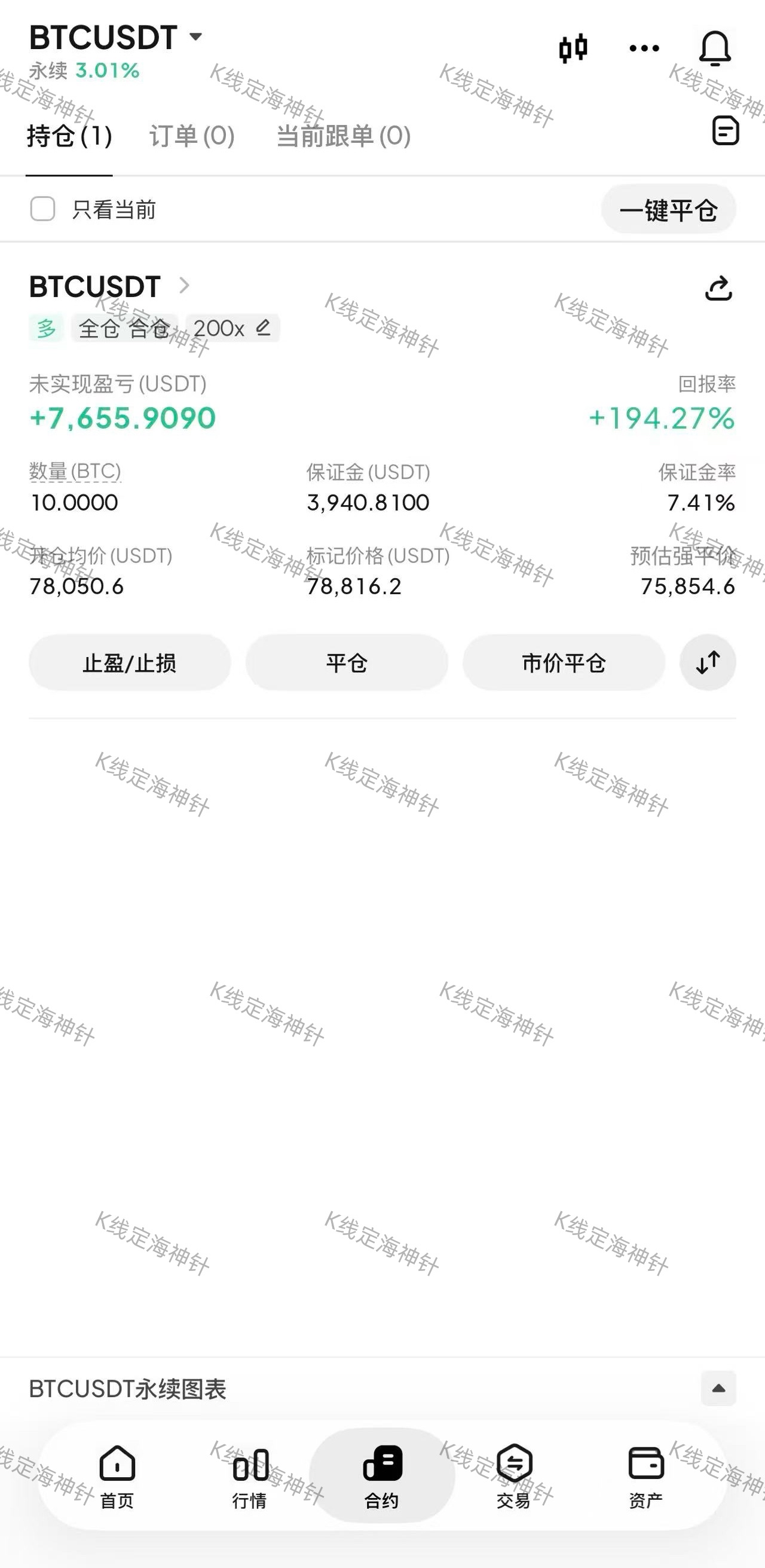
Task: Switch to the 订单 (0) tab
Action: pos(192,136)
